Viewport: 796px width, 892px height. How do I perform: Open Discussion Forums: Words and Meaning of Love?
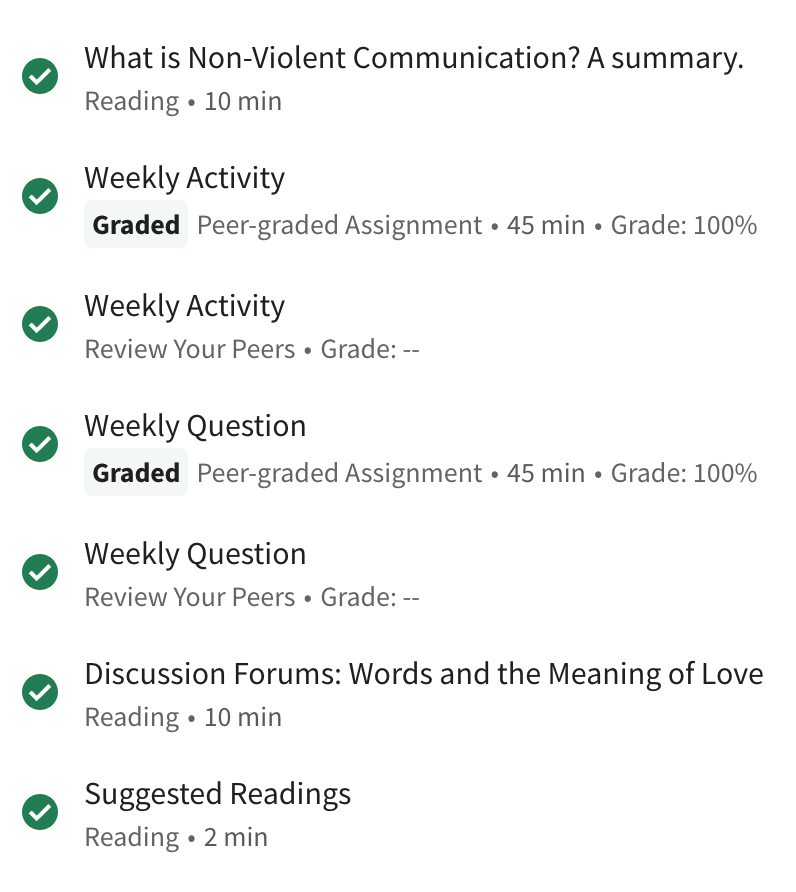pyautogui.click(x=423, y=675)
